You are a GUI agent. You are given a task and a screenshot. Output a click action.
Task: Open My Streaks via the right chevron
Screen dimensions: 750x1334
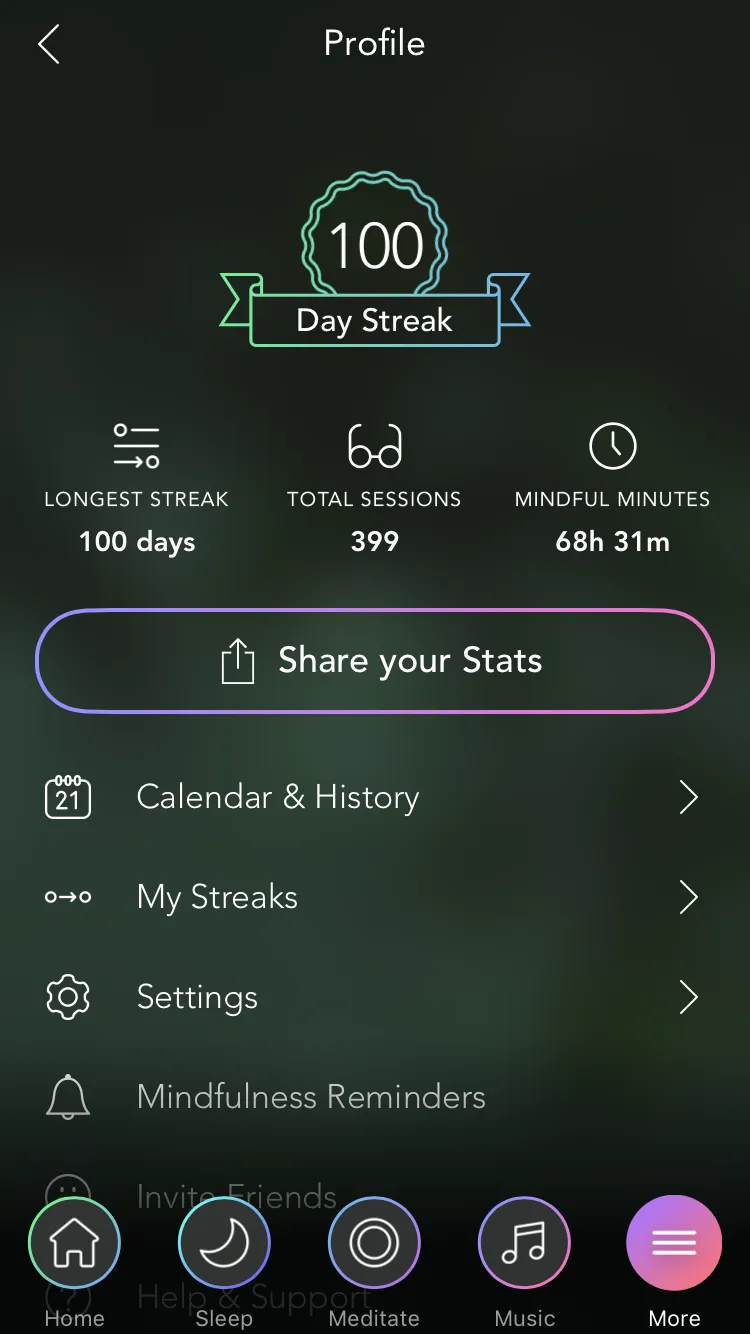(688, 897)
